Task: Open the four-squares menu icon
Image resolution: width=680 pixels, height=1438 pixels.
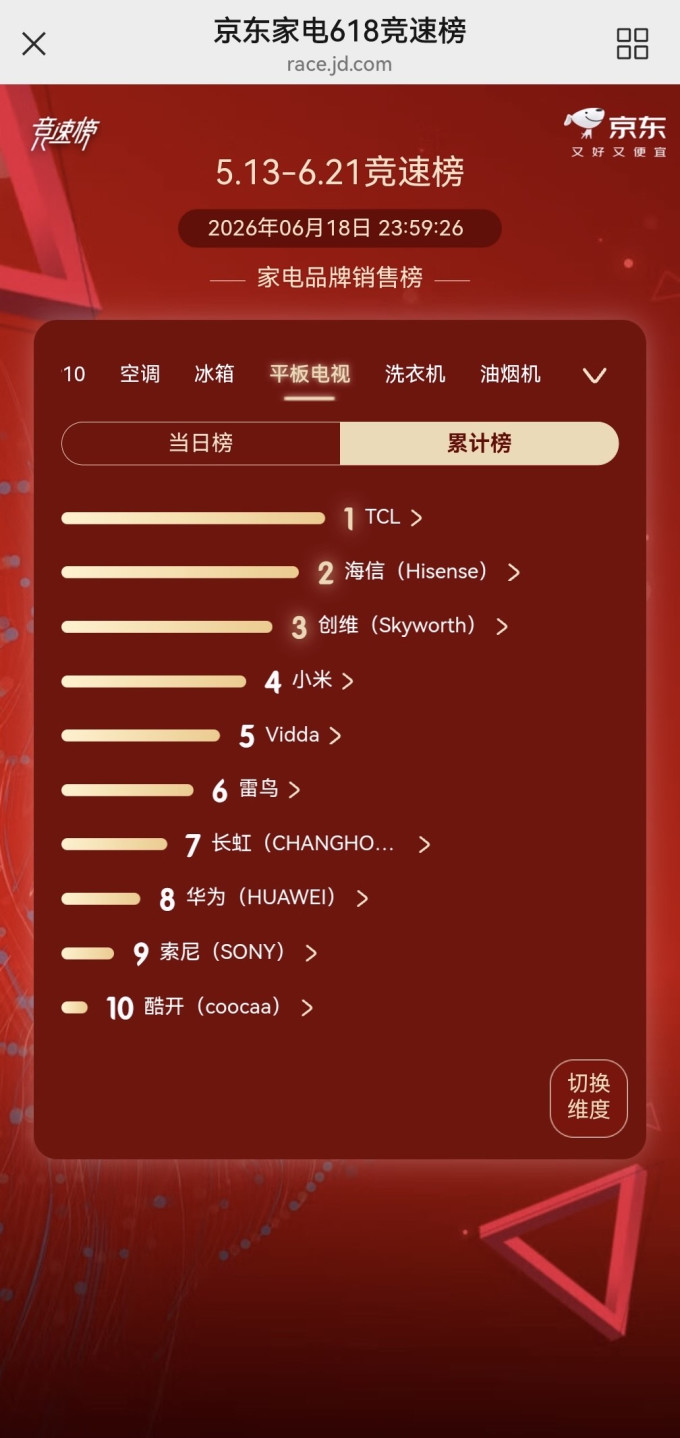Action: pos(632,44)
